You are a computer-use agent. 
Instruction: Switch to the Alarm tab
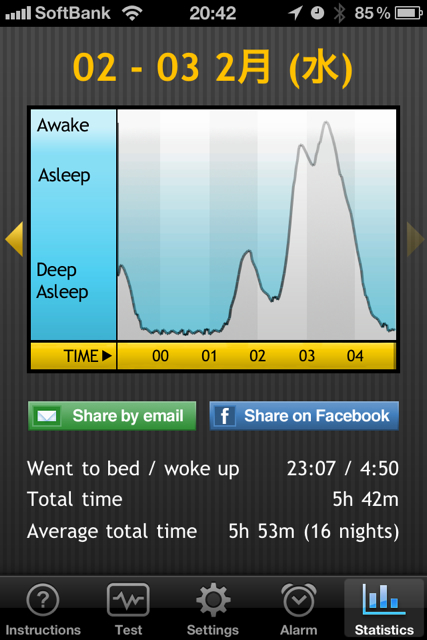coord(298,609)
